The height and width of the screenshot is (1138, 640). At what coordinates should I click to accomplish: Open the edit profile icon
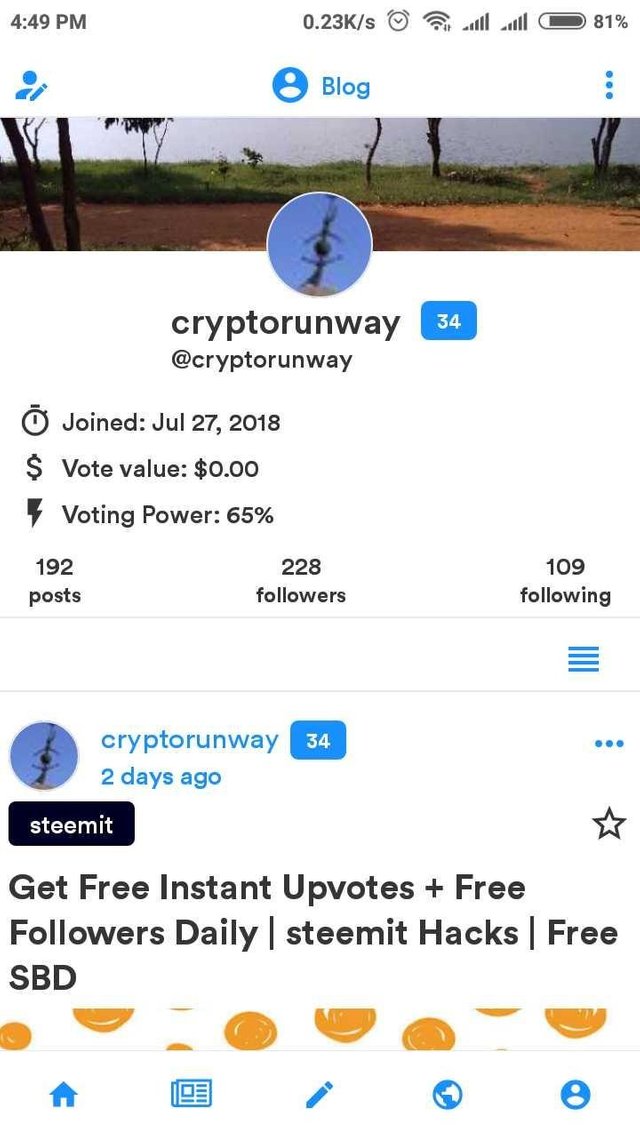tap(32, 87)
